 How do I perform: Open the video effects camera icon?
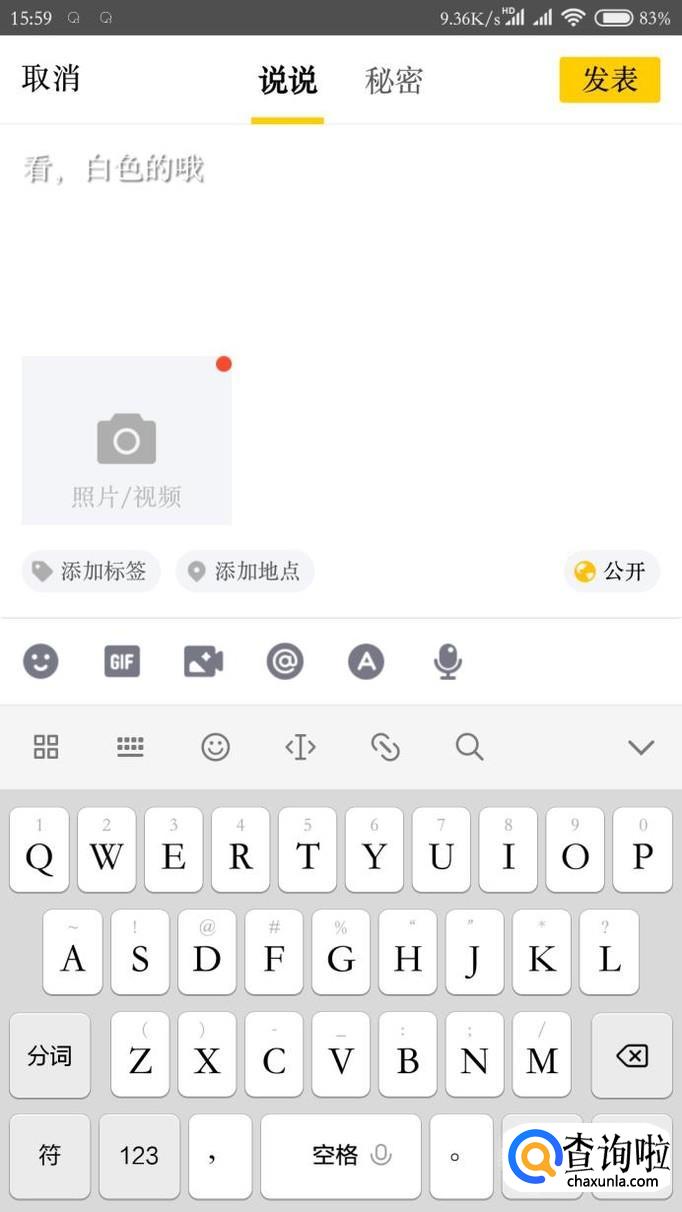(204, 661)
